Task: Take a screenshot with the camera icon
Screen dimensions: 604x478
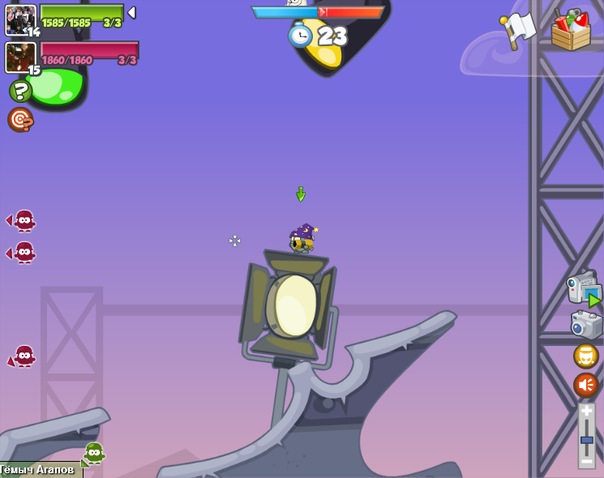Action: pyautogui.click(x=586, y=324)
